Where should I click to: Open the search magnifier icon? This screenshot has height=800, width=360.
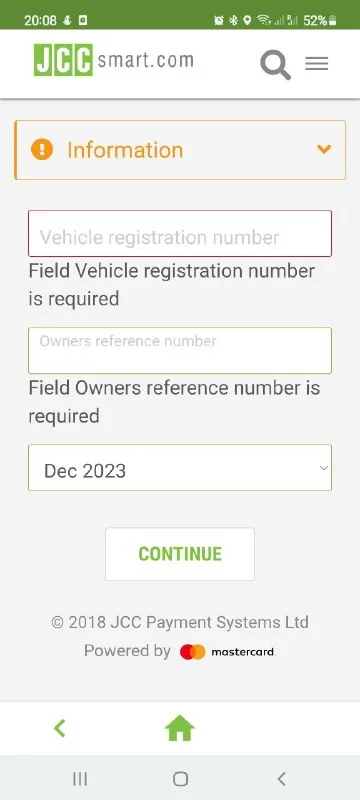pyautogui.click(x=275, y=65)
